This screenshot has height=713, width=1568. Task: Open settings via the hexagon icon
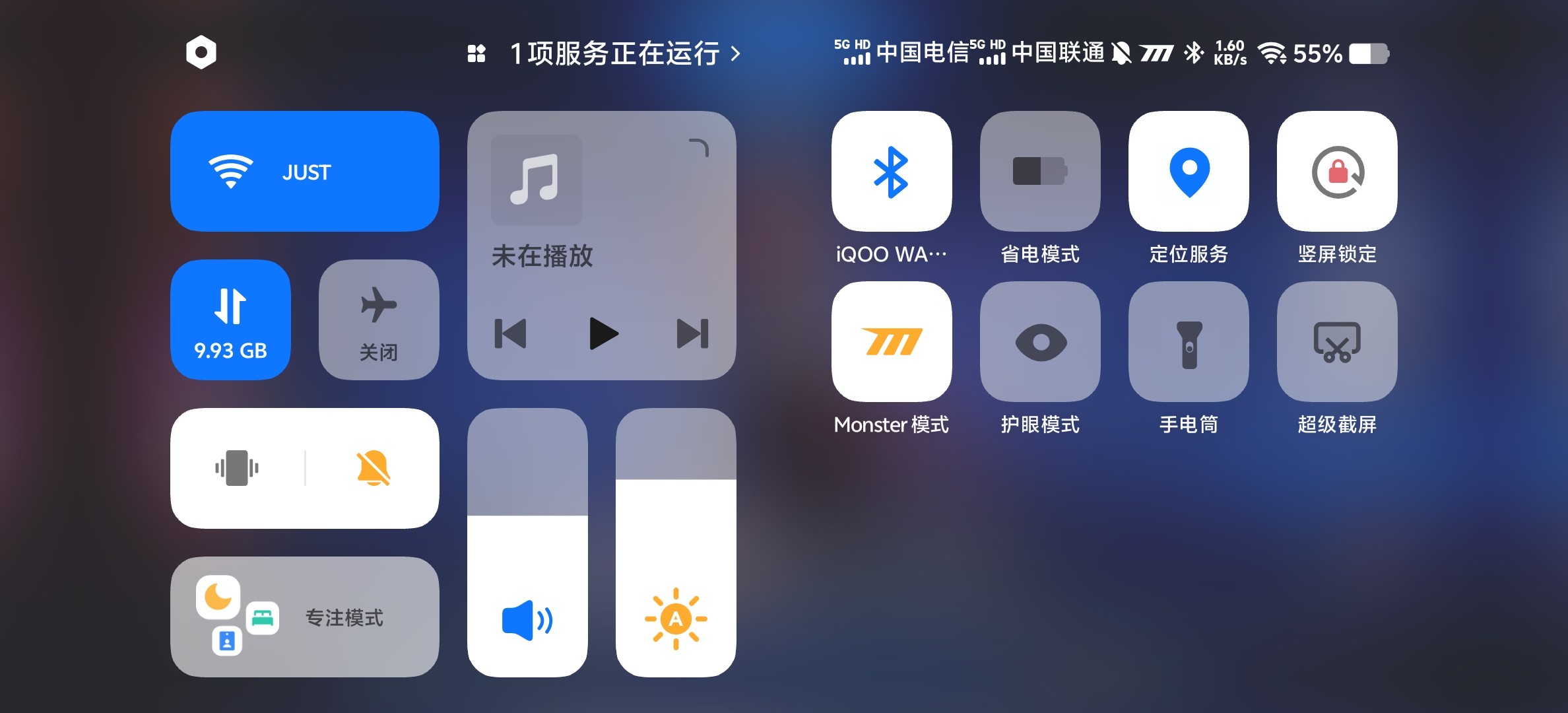tap(201, 52)
